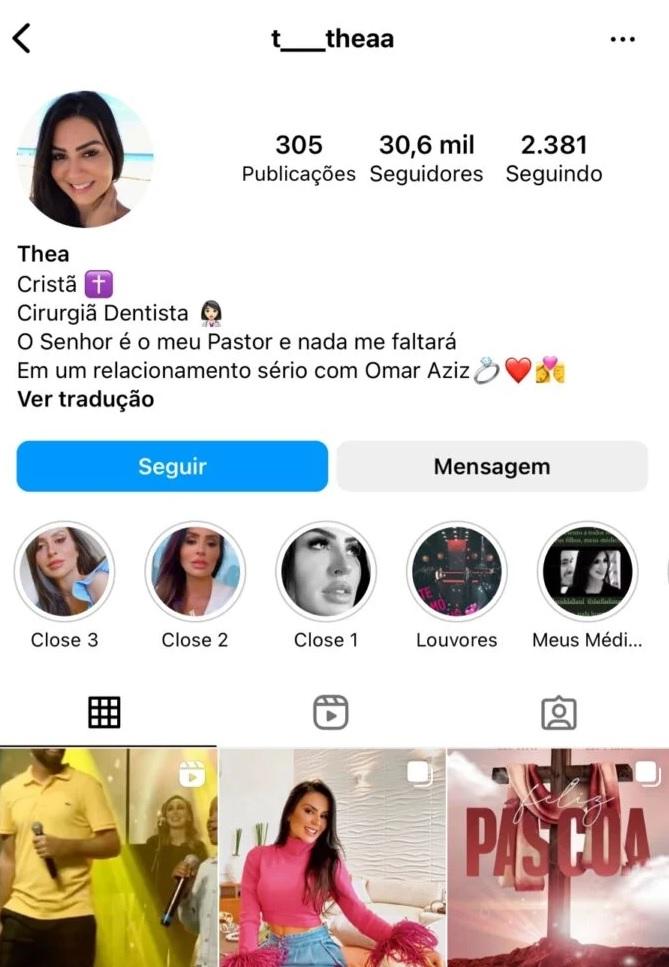This screenshot has height=967, width=669.
Task: Send a message via Mensagem button
Action: [x=491, y=466]
